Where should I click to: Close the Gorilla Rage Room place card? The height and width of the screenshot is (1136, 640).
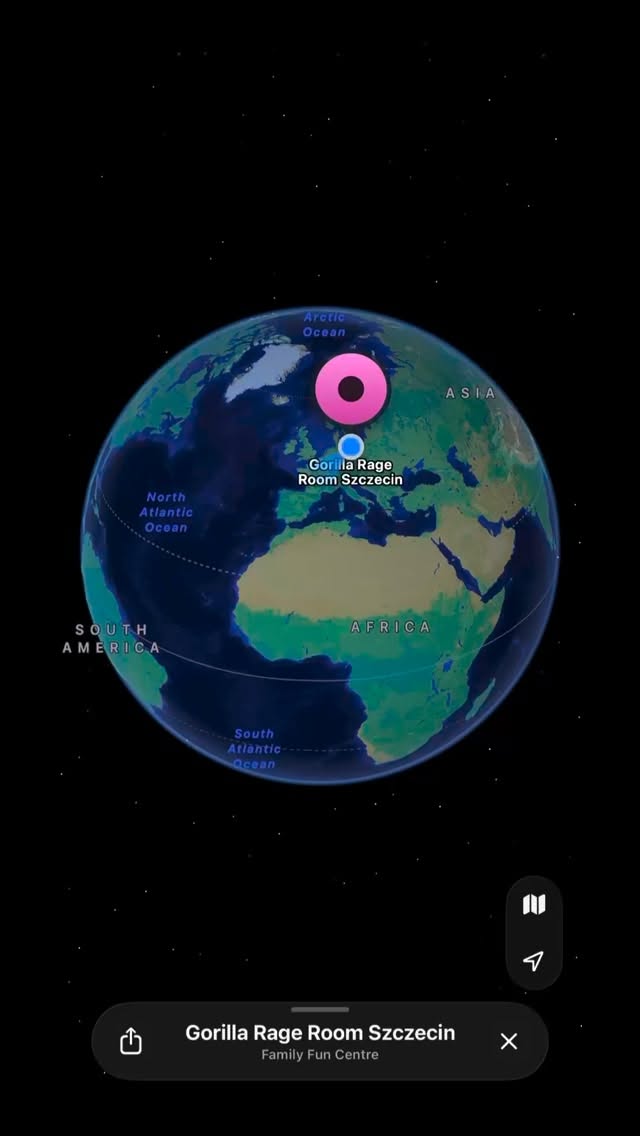pyautogui.click(x=509, y=1042)
